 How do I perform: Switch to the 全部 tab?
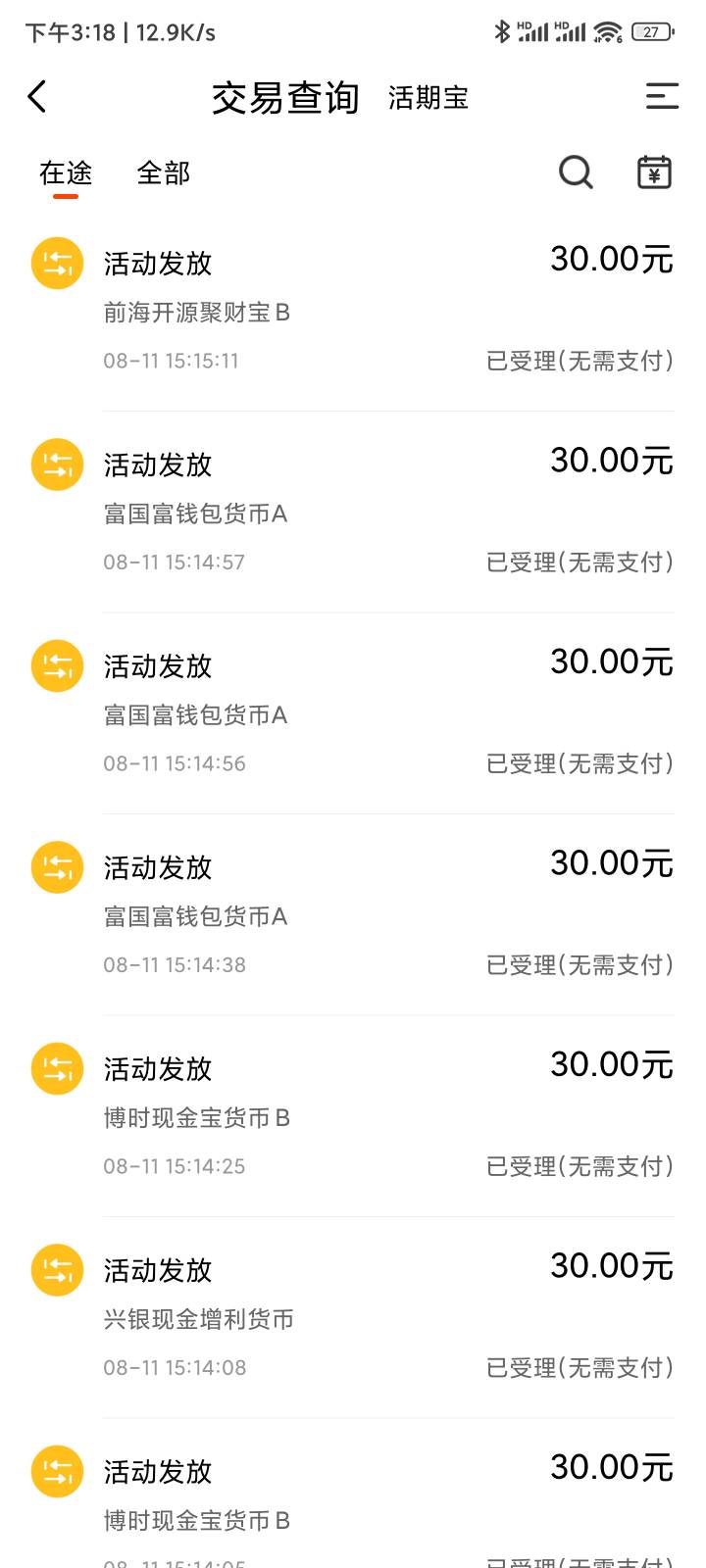click(163, 173)
